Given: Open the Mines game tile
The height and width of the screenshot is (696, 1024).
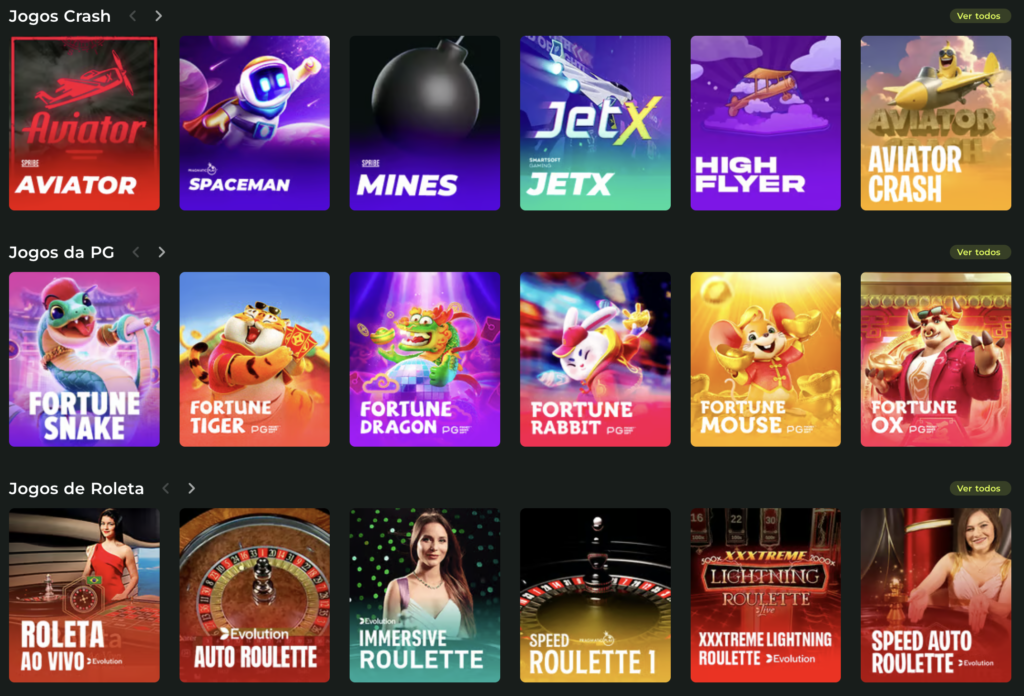Looking at the screenshot, I should 424,123.
